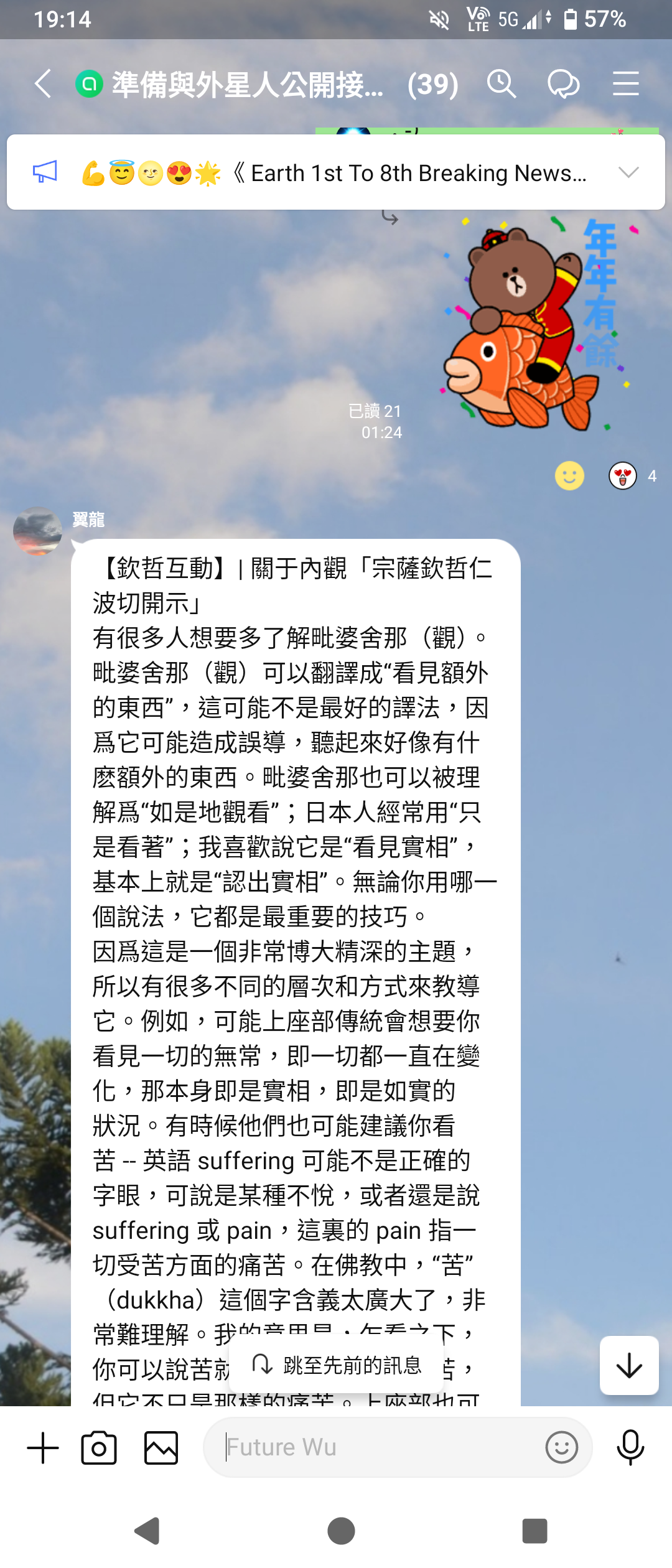Image resolution: width=672 pixels, height=1568 pixels.
Task: Jump down to latest messages
Action: coord(629,1365)
